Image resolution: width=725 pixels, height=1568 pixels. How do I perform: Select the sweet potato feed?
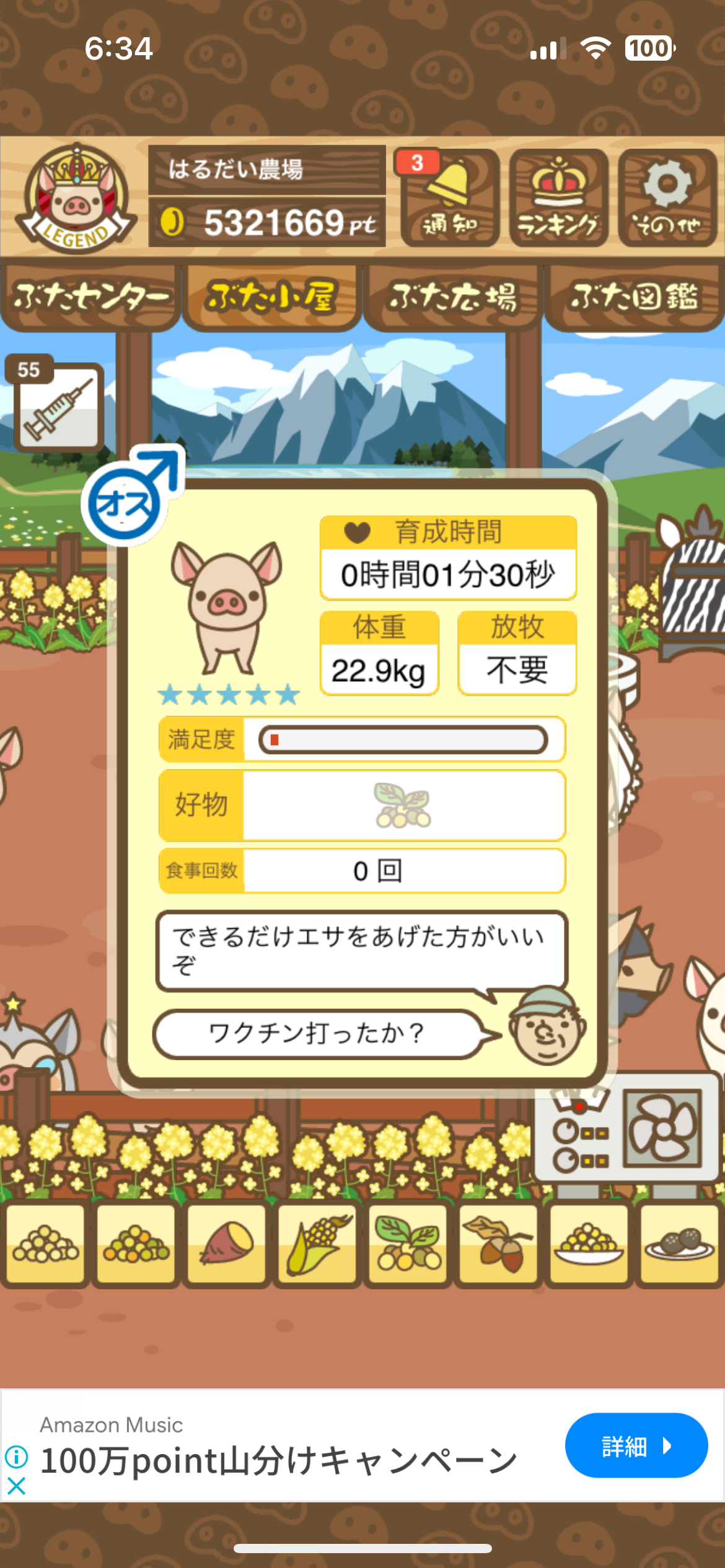[x=226, y=1244]
